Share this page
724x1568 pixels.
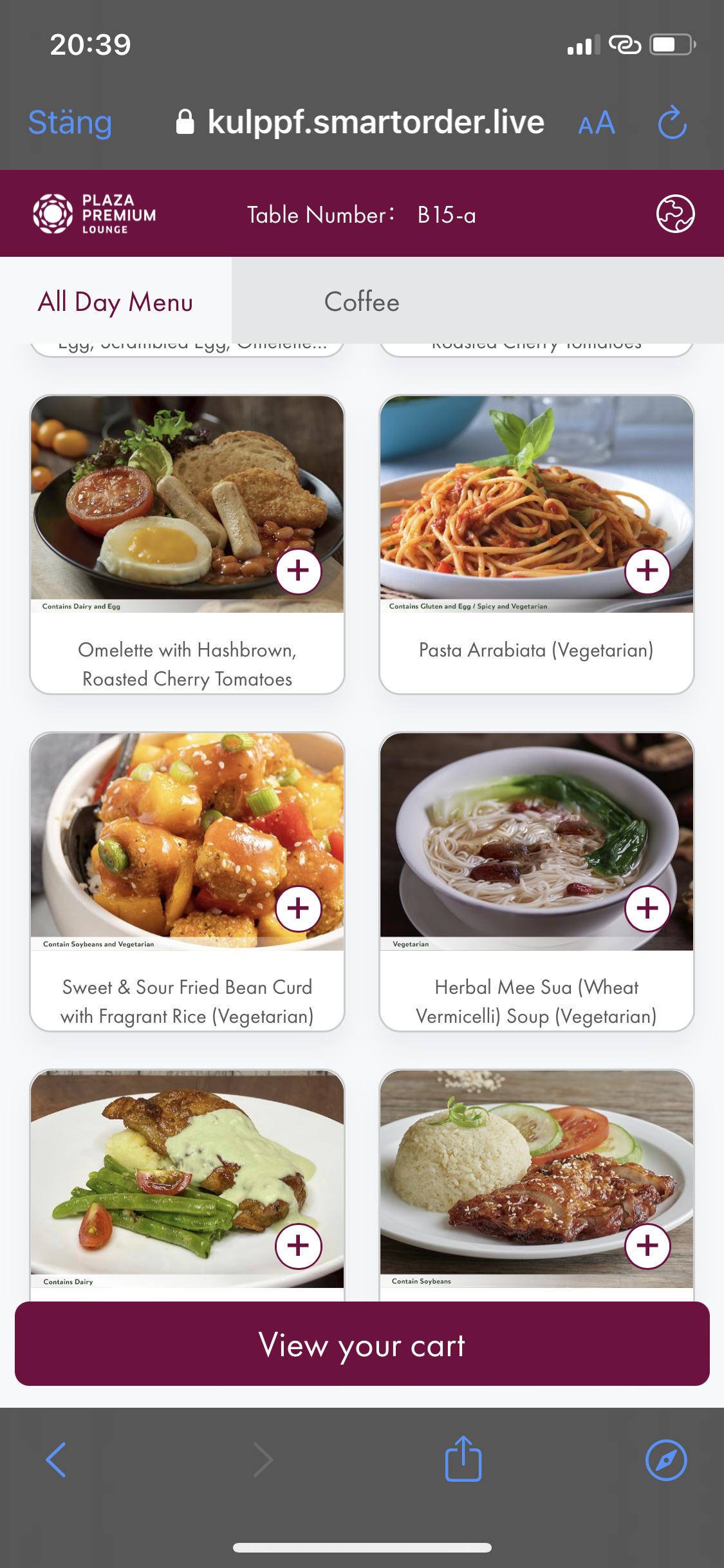tap(463, 1459)
